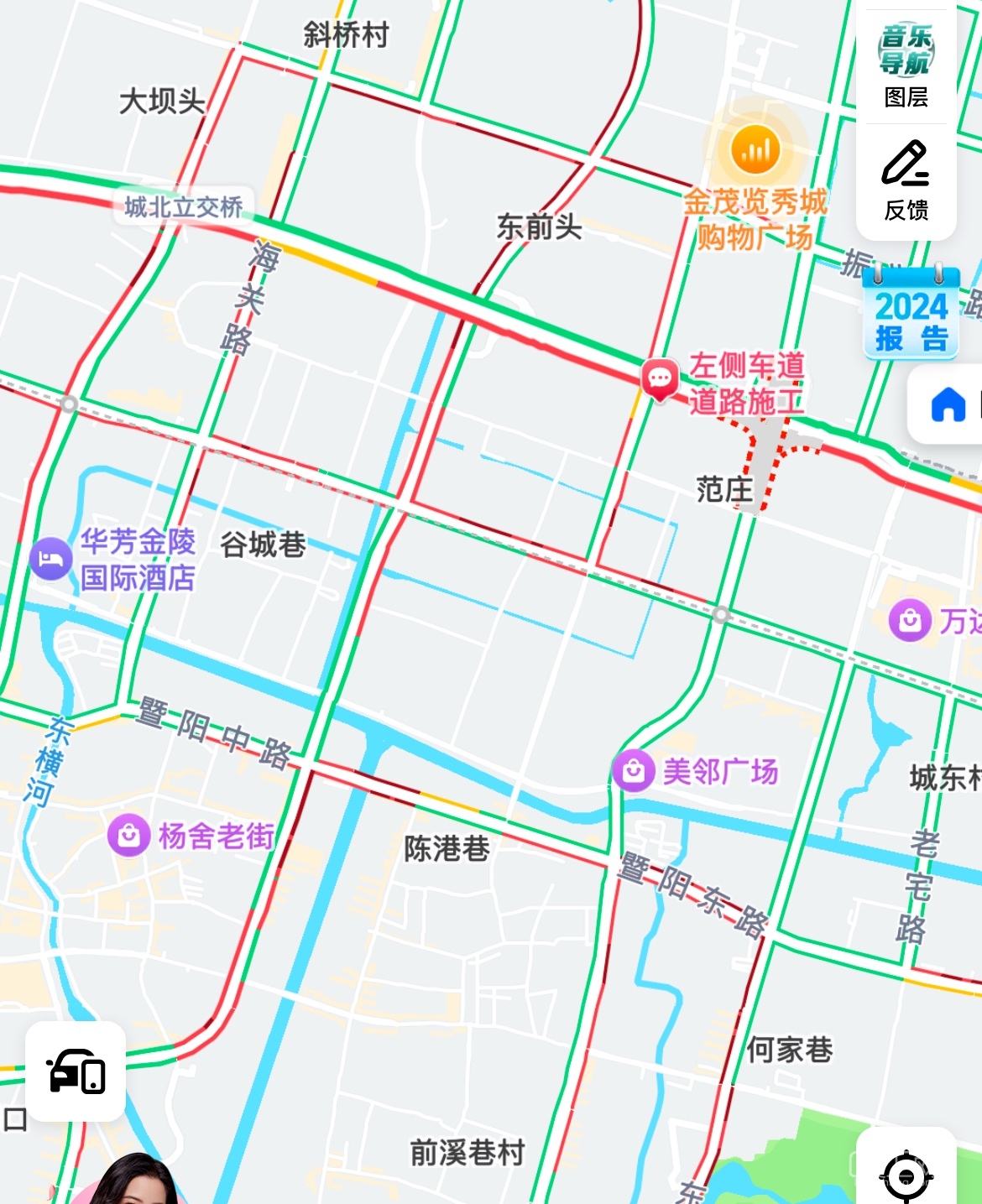Recenter the map on my location
The width and height of the screenshot is (982, 1204).
(906, 1174)
